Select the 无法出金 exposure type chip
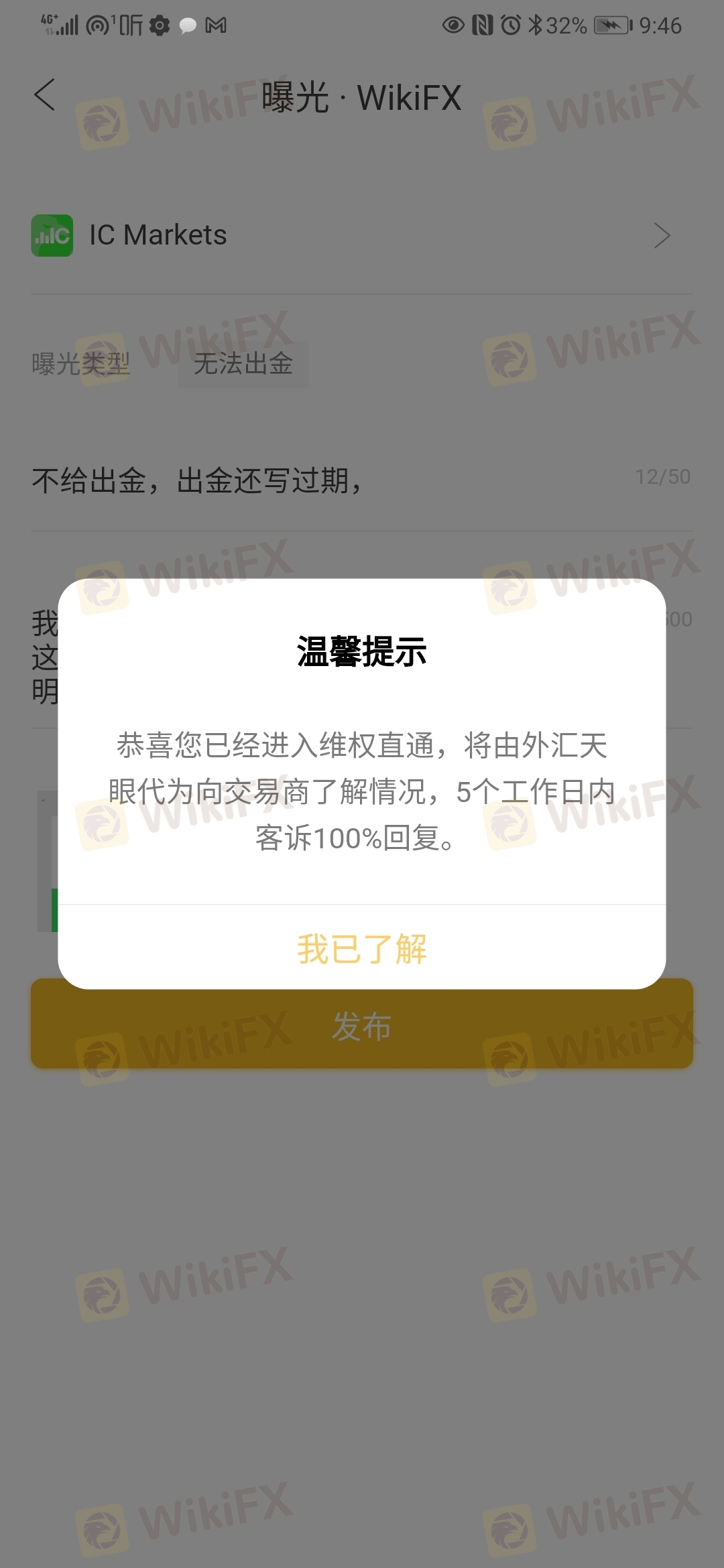 pos(243,364)
